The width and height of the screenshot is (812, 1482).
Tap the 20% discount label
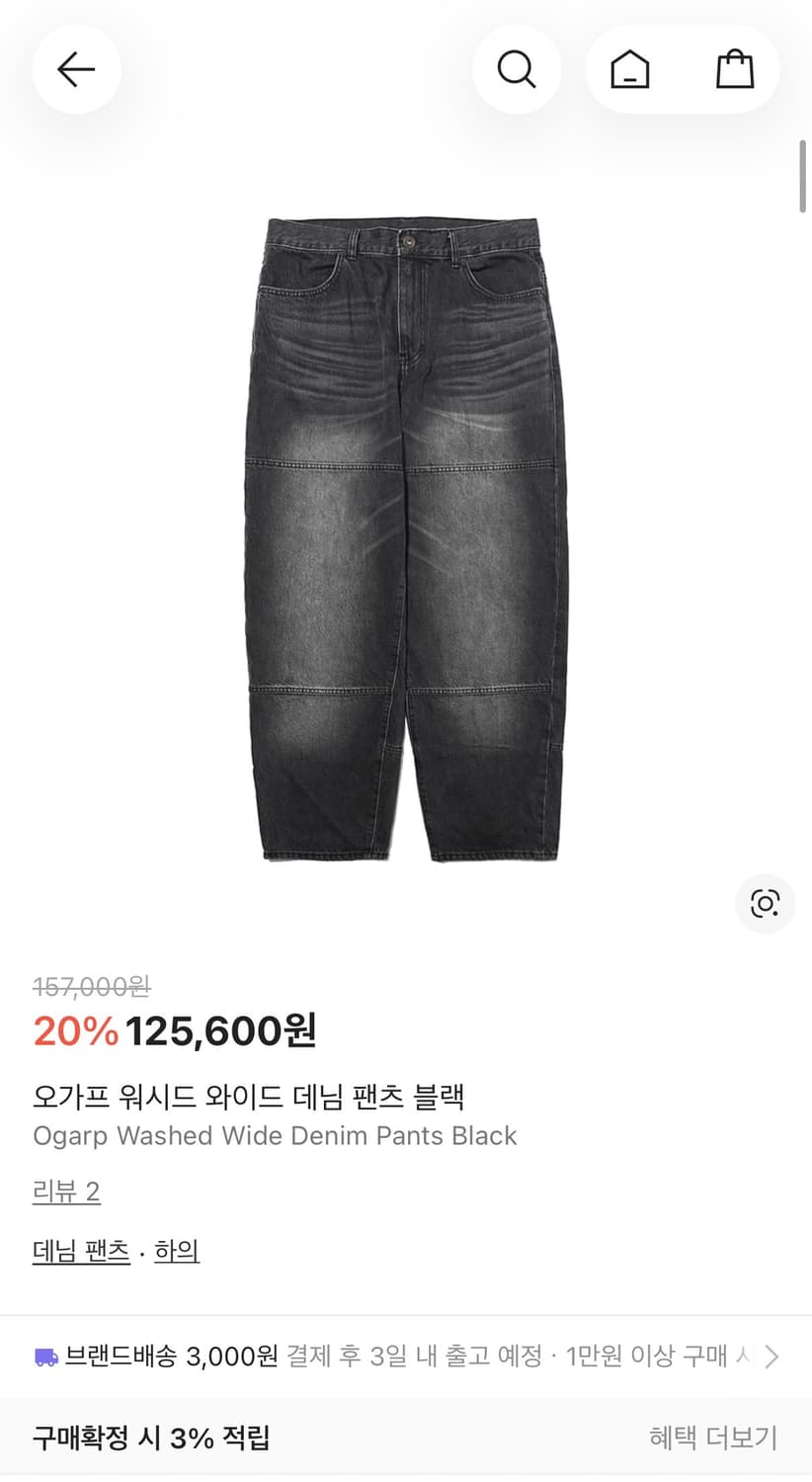point(71,1031)
